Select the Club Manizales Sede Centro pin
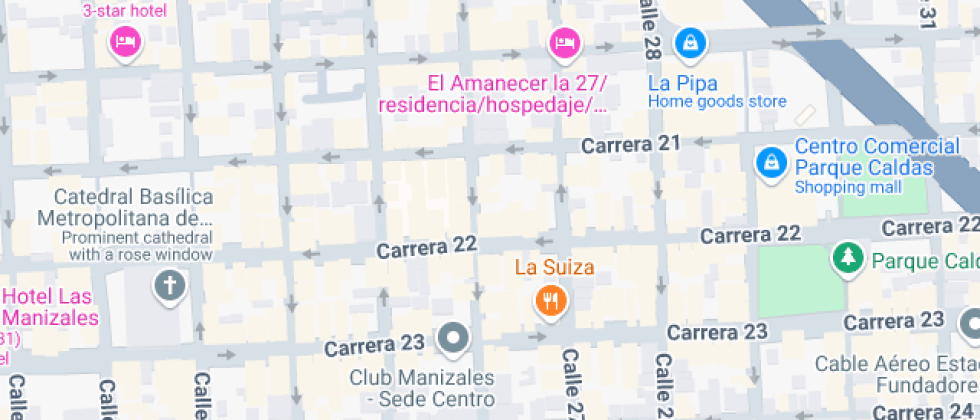 click(x=454, y=337)
